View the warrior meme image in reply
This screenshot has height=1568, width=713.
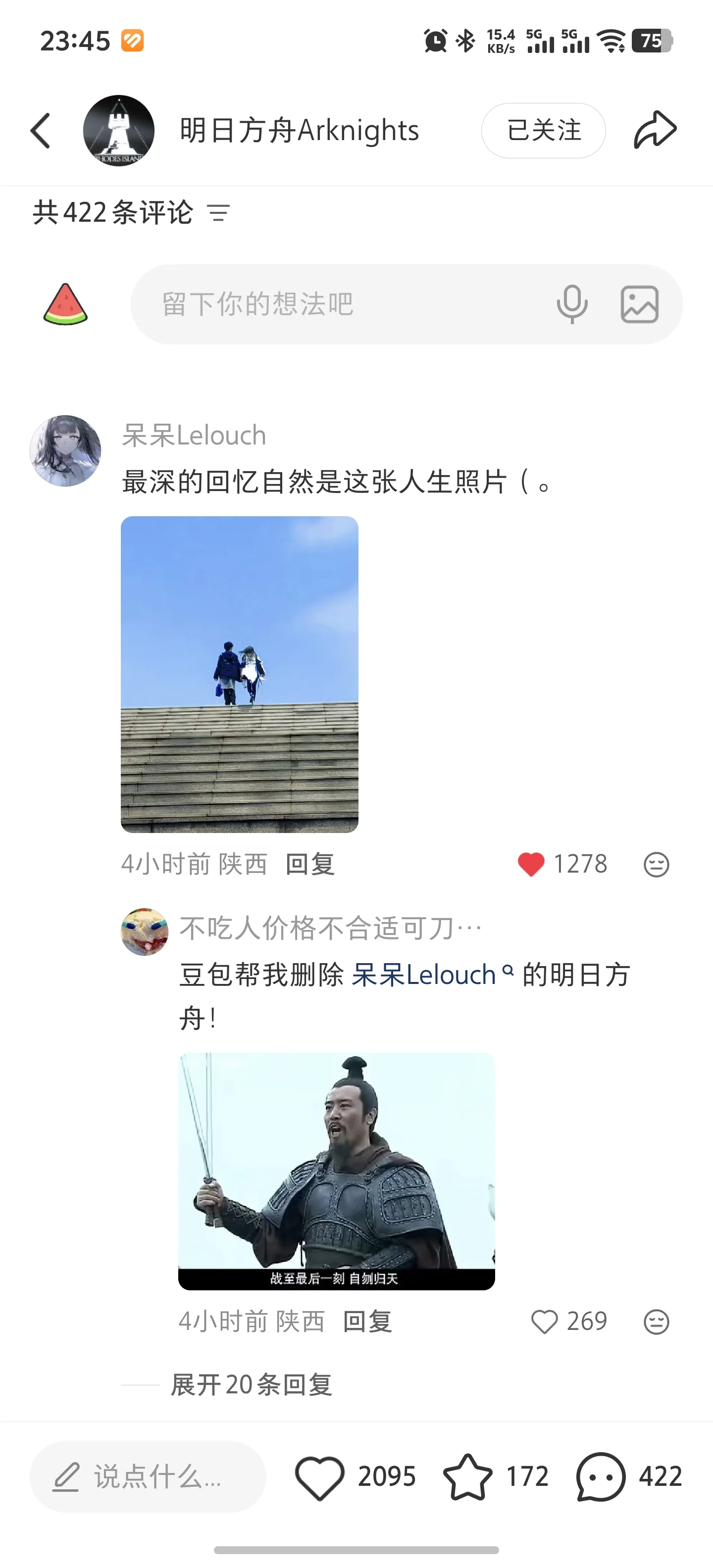pyautogui.click(x=336, y=1171)
